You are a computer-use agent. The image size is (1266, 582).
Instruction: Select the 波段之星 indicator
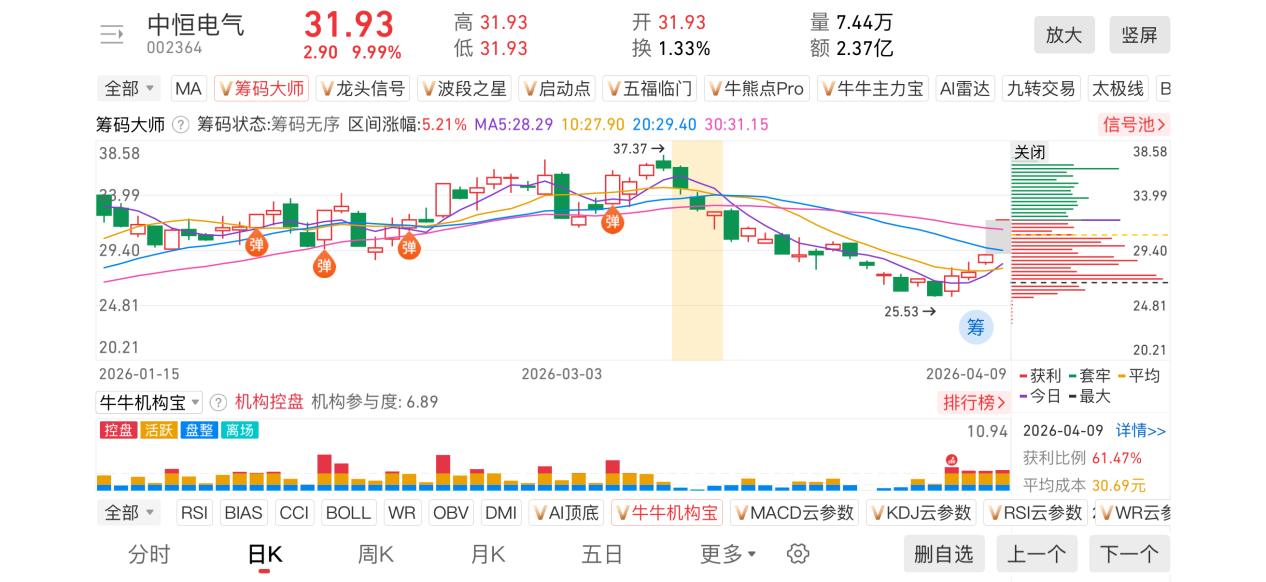click(463, 89)
